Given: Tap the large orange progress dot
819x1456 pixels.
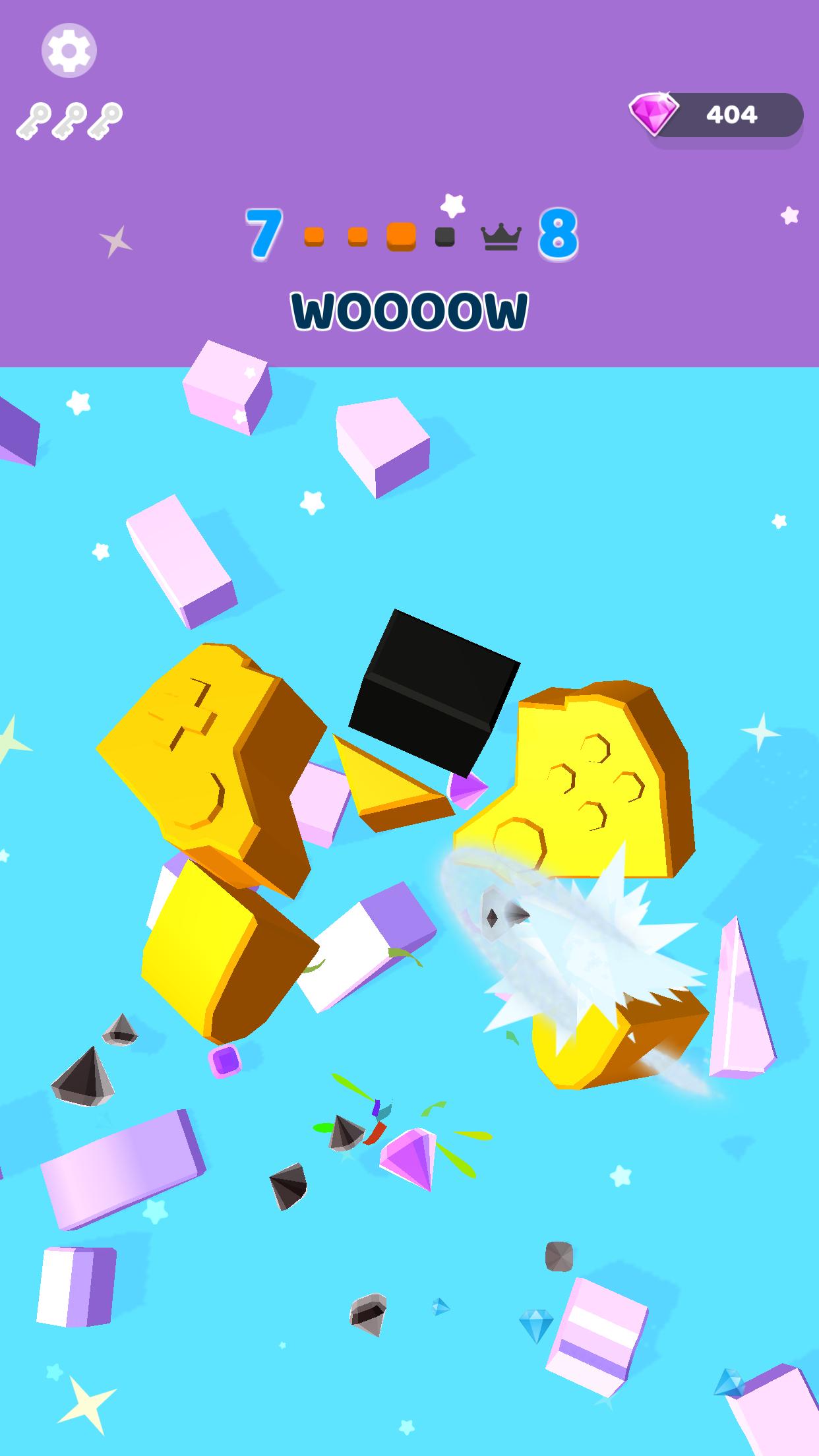Looking at the screenshot, I should pos(400,235).
